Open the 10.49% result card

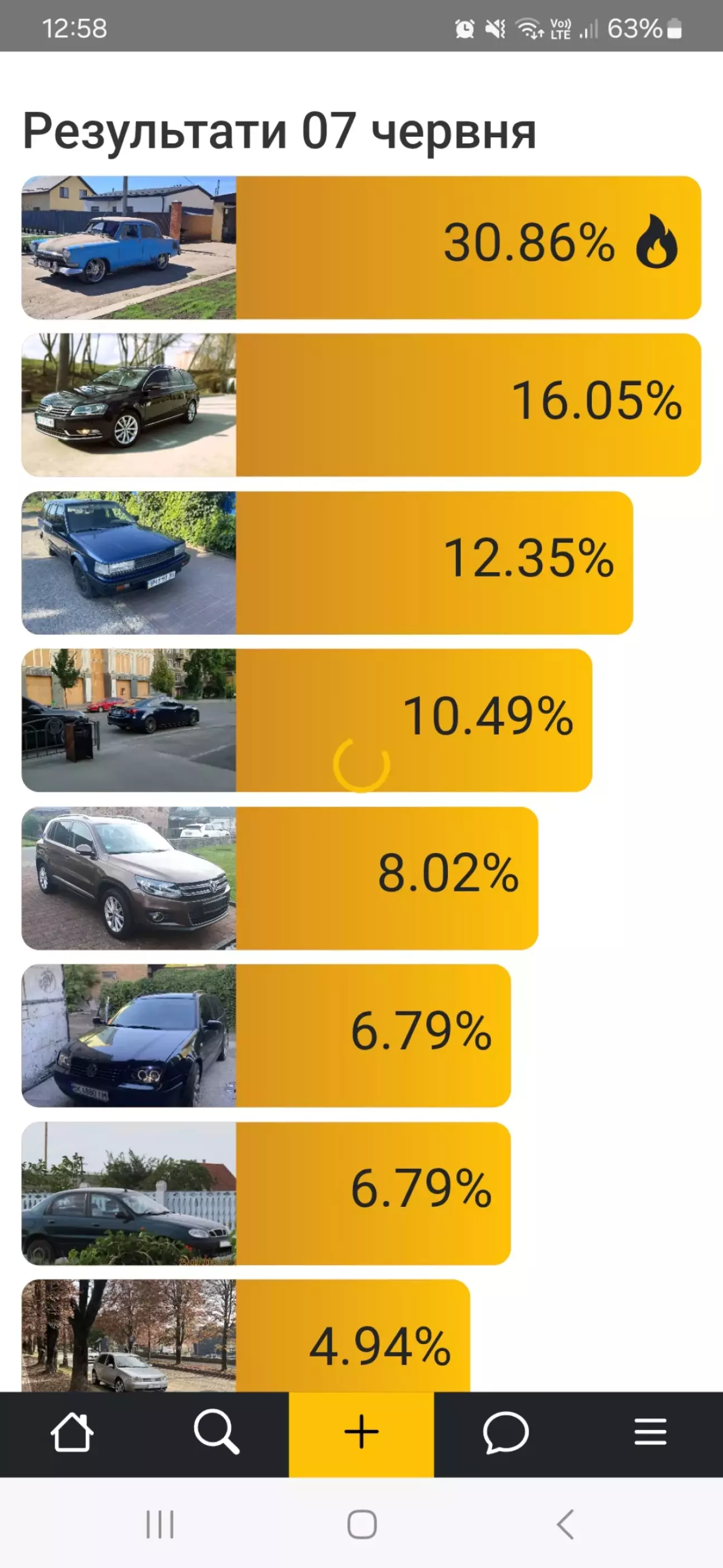coord(307,720)
